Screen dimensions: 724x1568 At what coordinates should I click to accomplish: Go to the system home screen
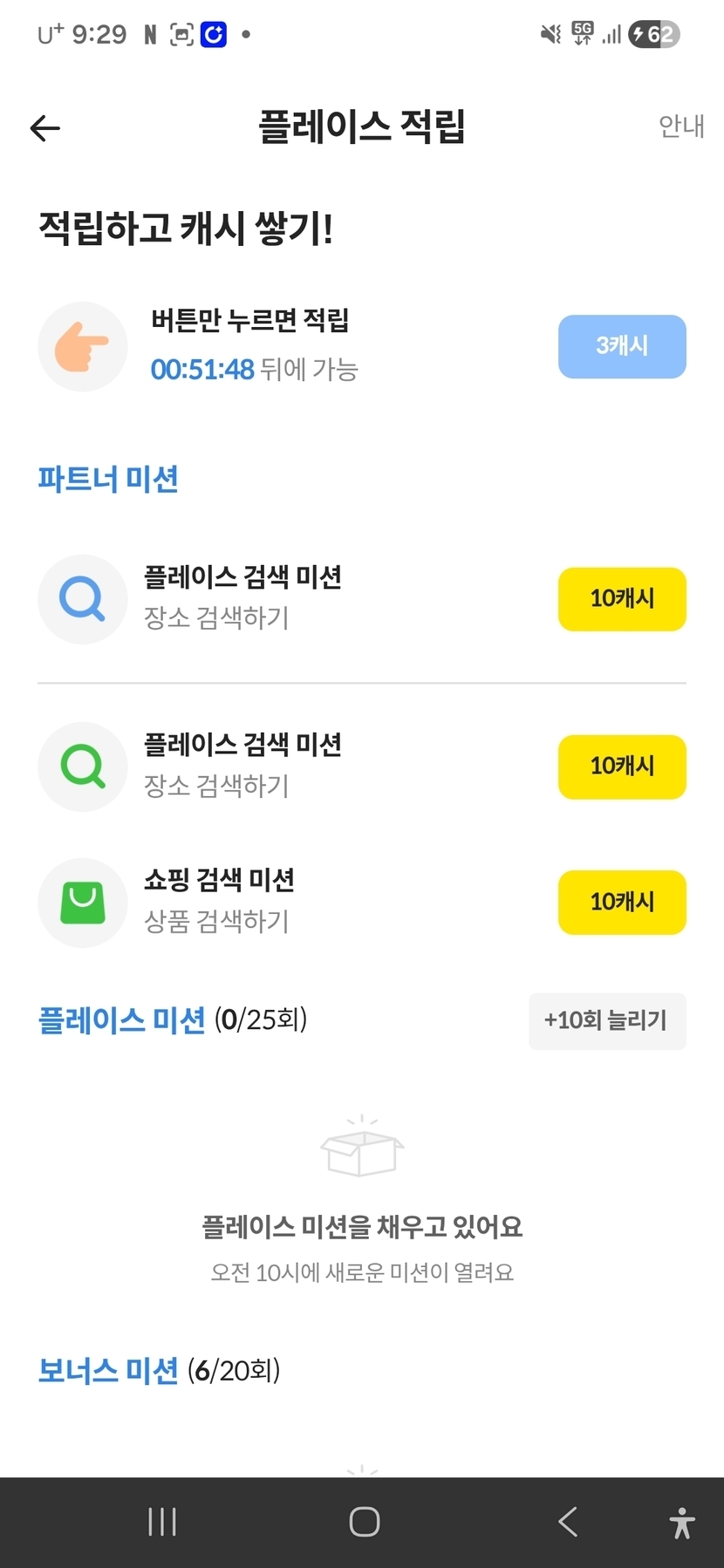click(x=364, y=1522)
